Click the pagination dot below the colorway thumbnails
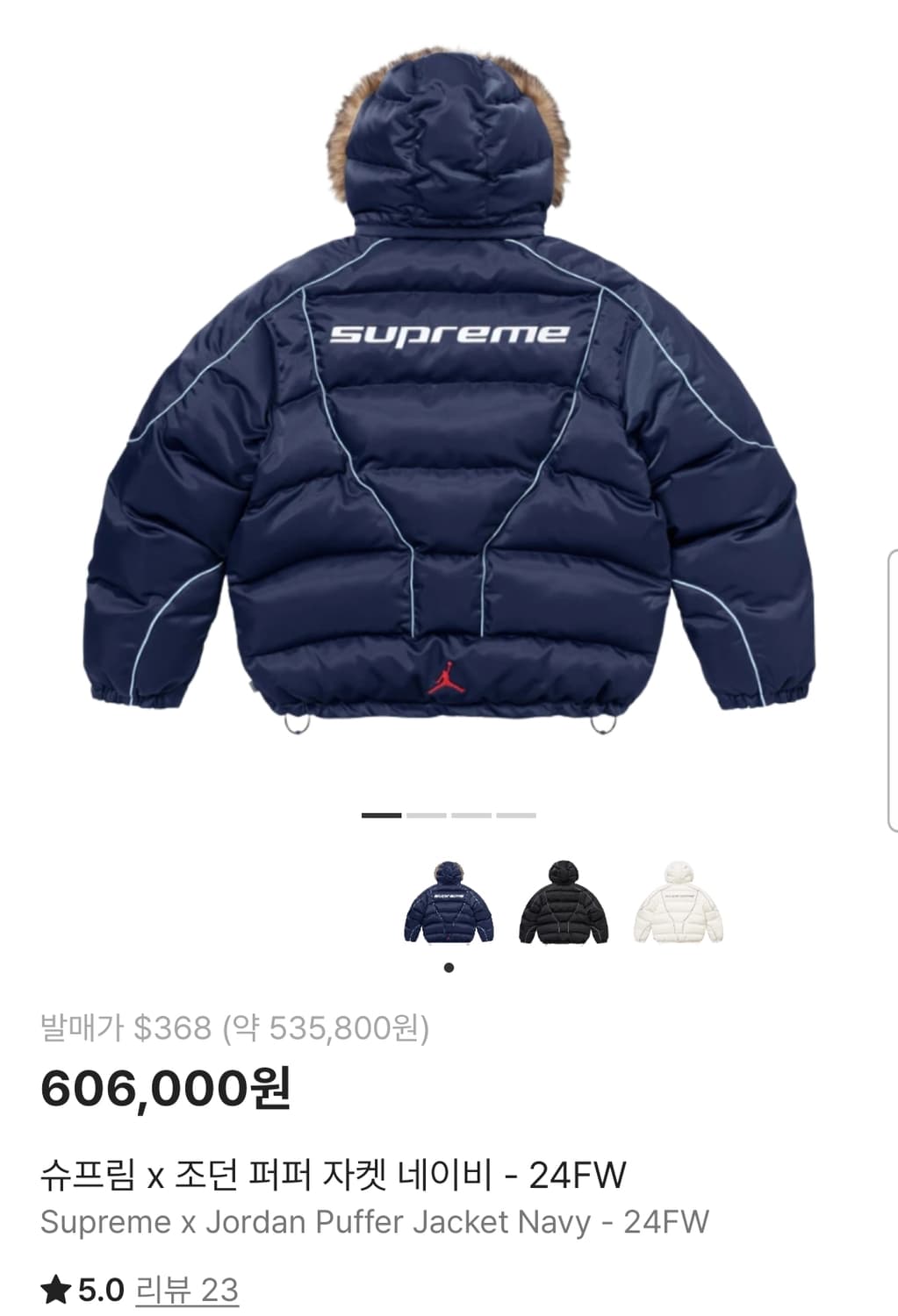The height and width of the screenshot is (1316, 898). coord(449,965)
